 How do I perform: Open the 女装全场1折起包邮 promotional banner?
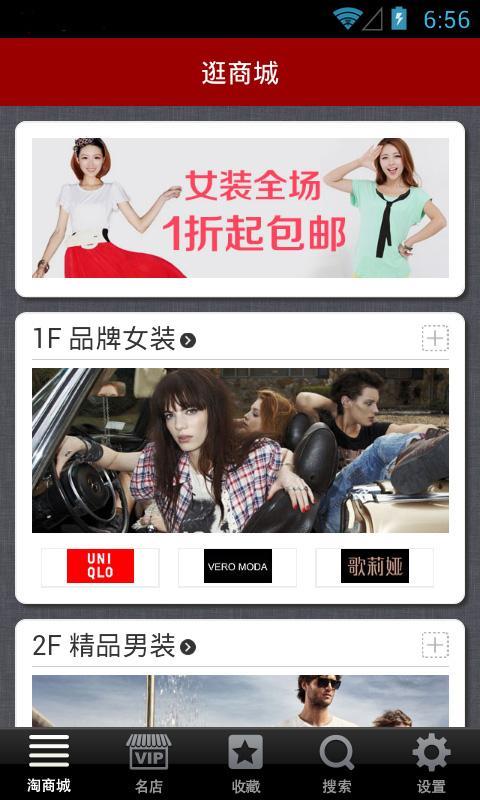pos(240,208)
